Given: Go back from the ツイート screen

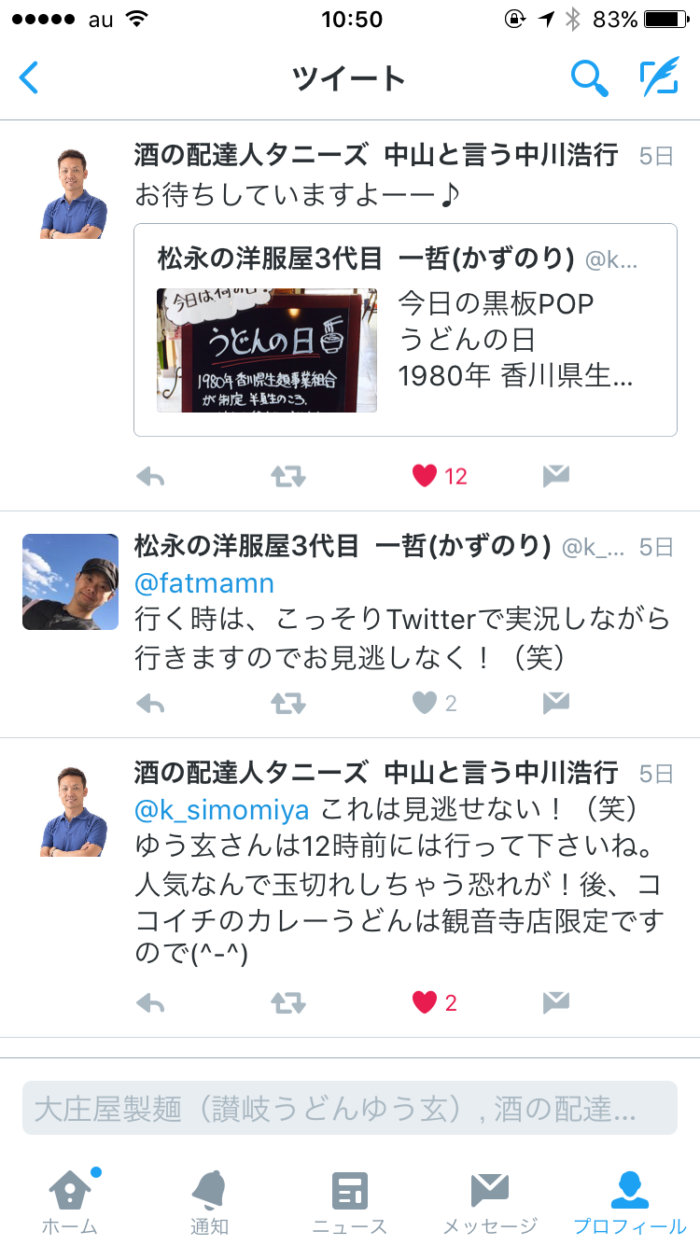Looking at the screenshot, I should coord(30,77).
